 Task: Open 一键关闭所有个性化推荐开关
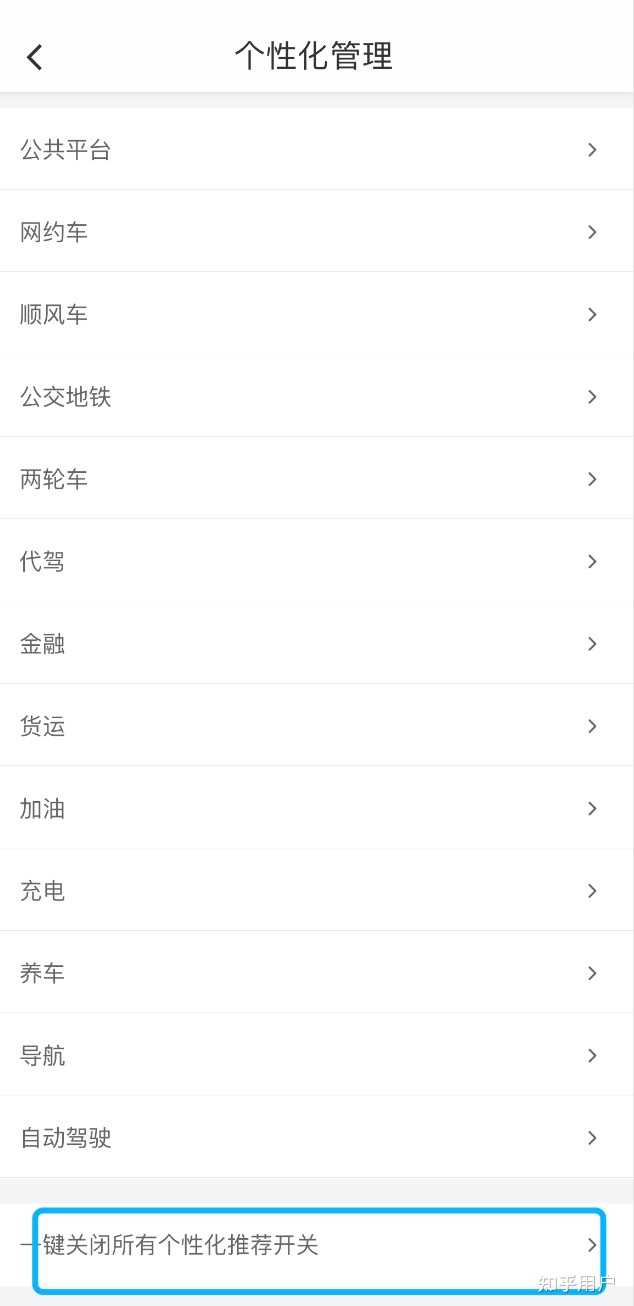[318, 1246]
